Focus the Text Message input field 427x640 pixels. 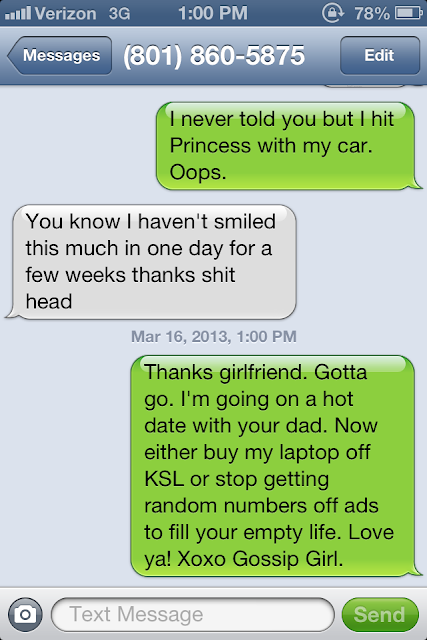point(193,614)
